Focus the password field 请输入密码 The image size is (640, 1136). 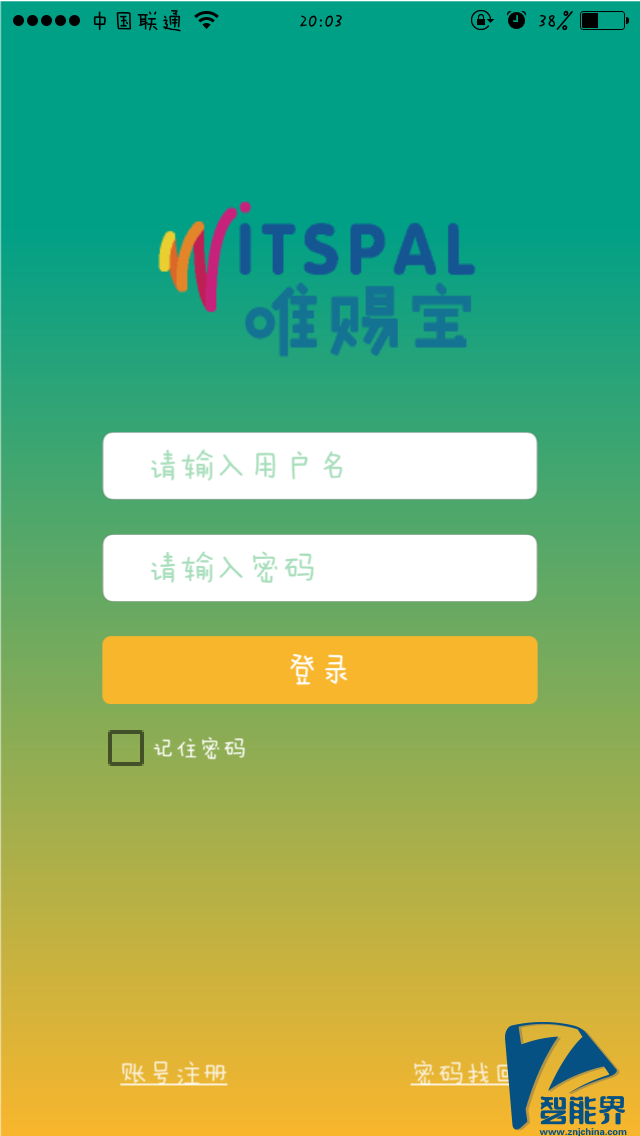(319, 568)
